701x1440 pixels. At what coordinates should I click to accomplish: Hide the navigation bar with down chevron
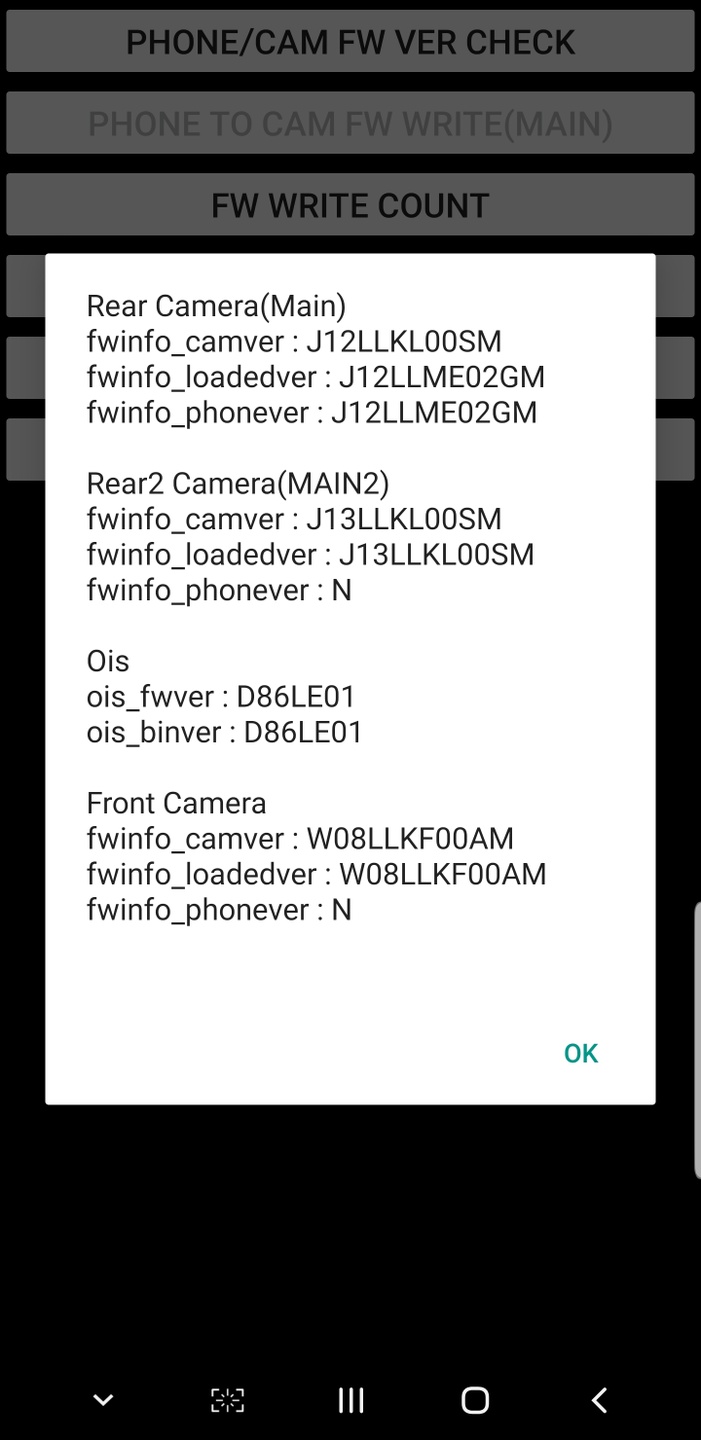[103, 1400]
